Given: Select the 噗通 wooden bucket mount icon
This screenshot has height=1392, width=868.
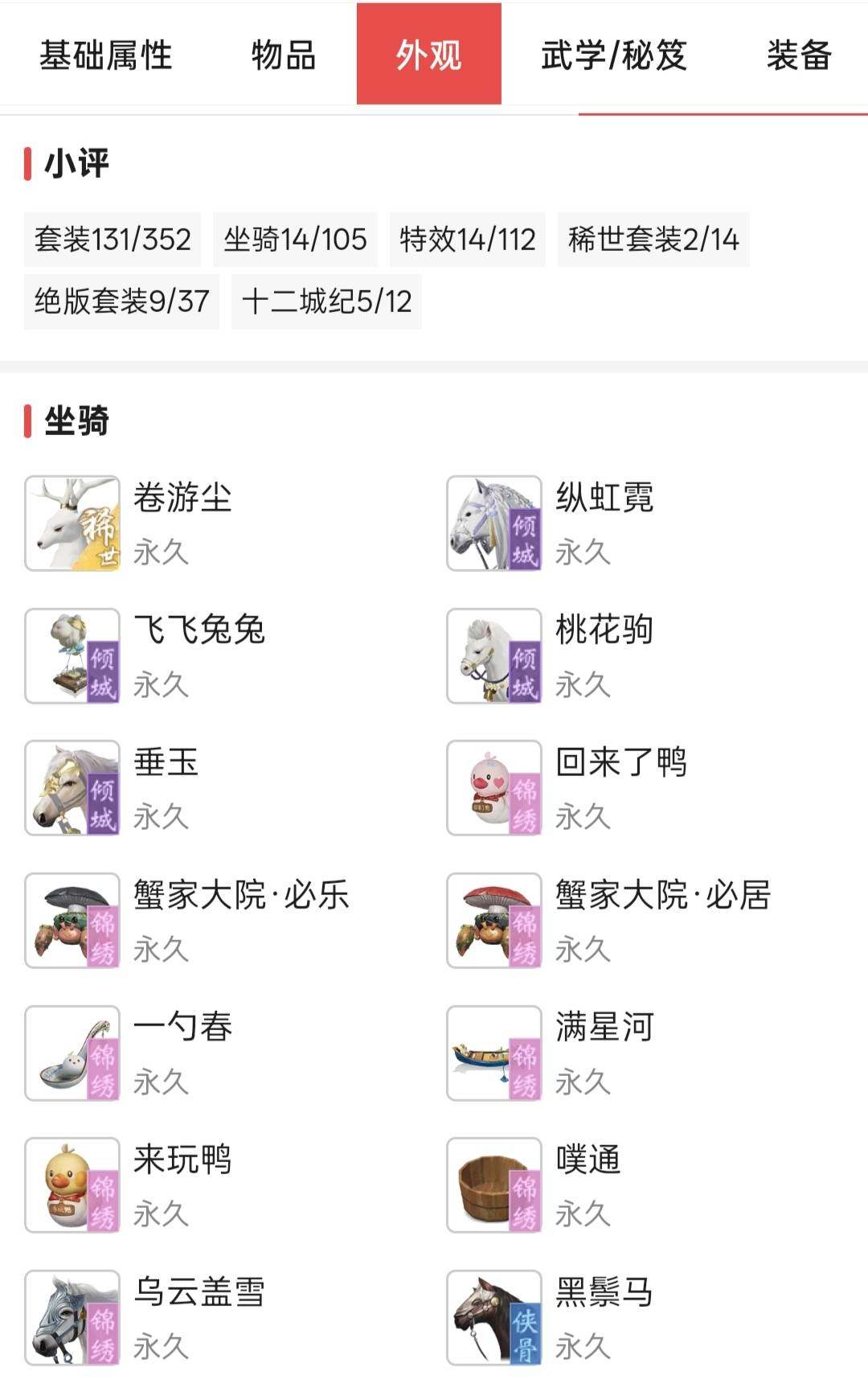Looking at the screenshot, I should click(x=496, y=1186).
